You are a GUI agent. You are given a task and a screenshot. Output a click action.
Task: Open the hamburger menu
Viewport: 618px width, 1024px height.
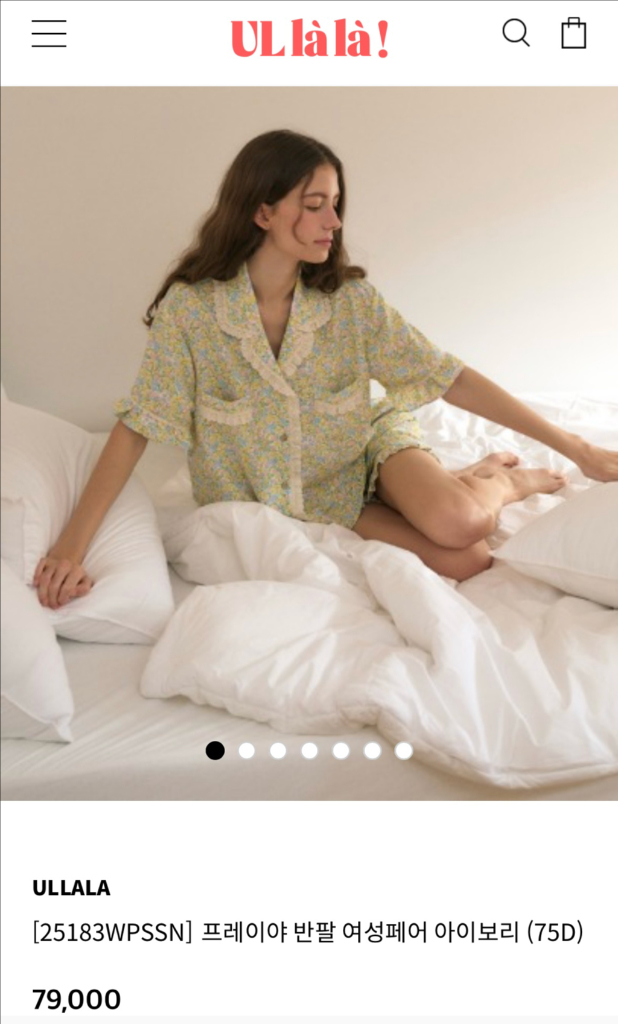[x=49, y=34]
